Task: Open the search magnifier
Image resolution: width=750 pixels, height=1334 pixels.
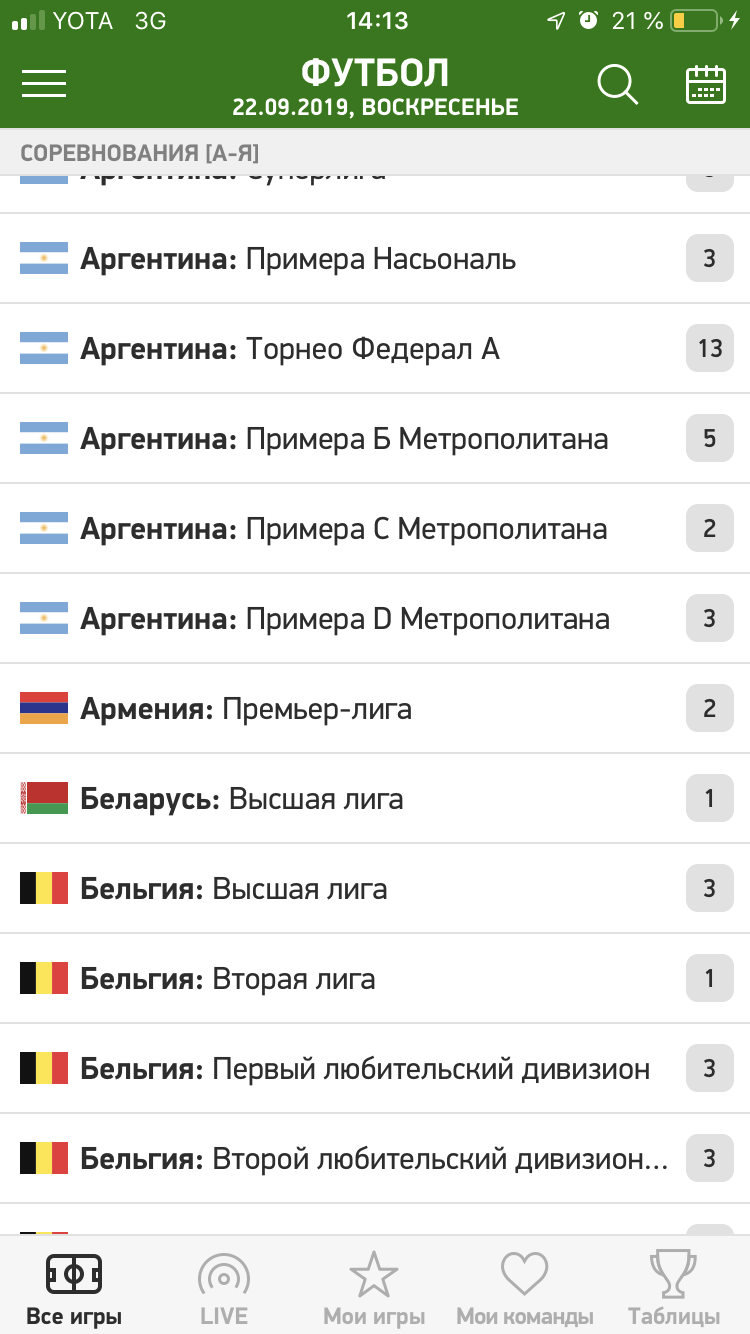Action: click(x=618, y=85)
